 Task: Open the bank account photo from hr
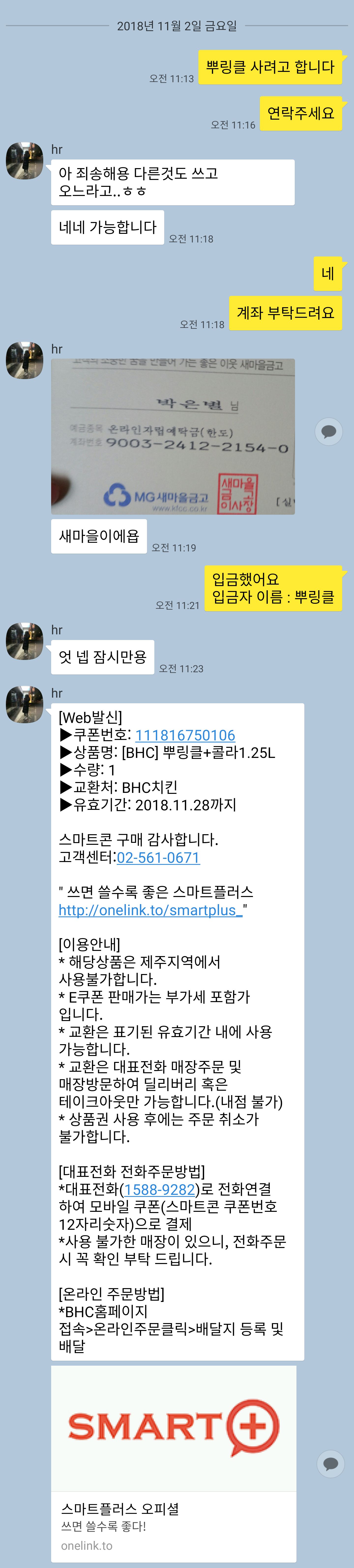click(x=173, y=436)
